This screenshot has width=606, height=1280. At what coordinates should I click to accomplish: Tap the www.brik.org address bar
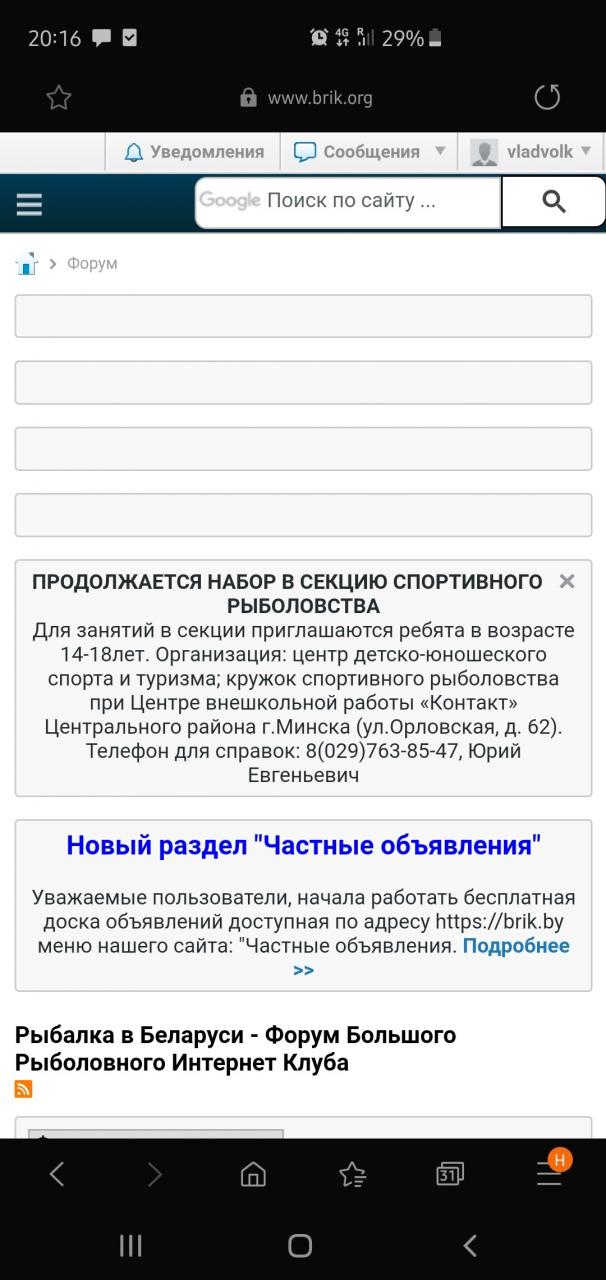[306, 98]
